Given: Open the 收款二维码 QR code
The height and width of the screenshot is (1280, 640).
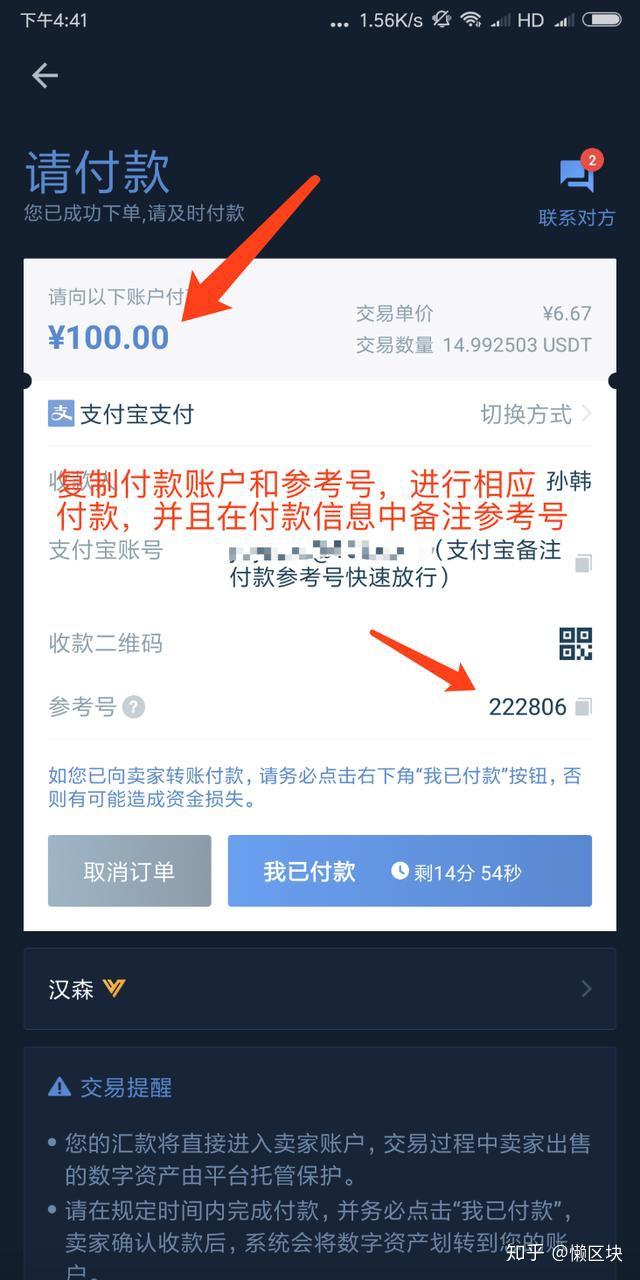Looking at the screenshot, I should [x=575, y=644].
